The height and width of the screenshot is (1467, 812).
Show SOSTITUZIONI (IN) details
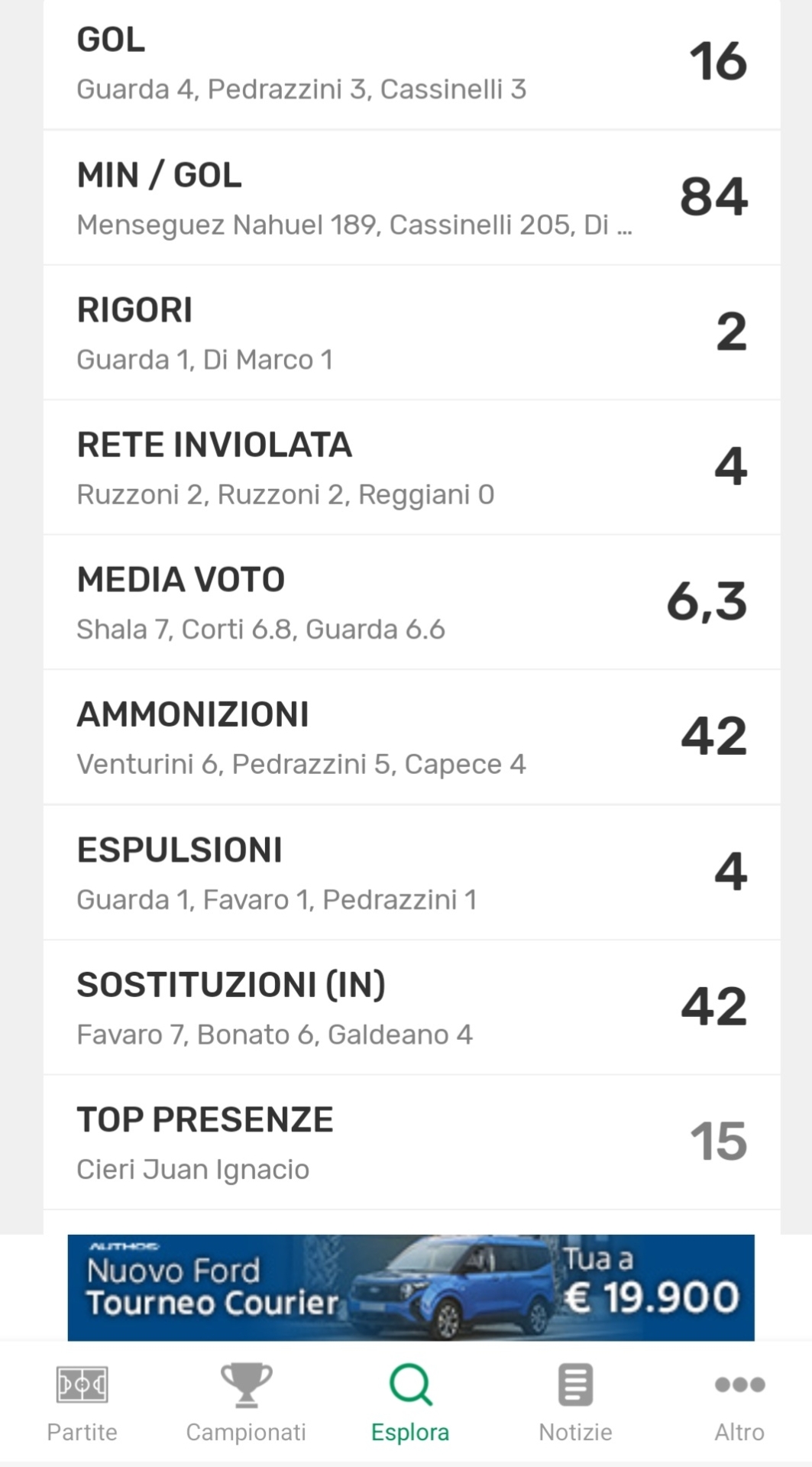point(412,1008)
